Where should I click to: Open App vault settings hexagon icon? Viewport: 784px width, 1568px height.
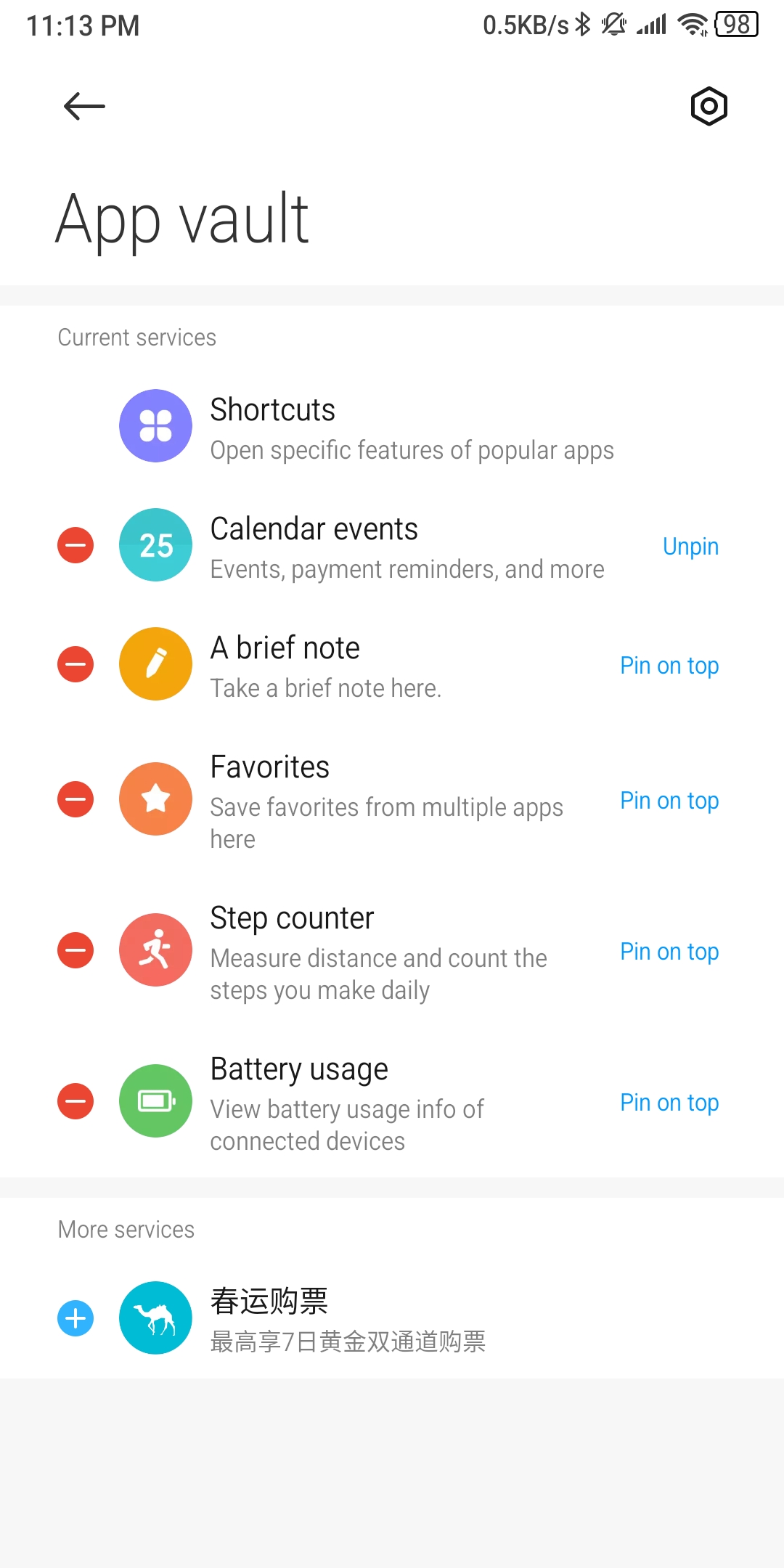click(x=709, y=107)
